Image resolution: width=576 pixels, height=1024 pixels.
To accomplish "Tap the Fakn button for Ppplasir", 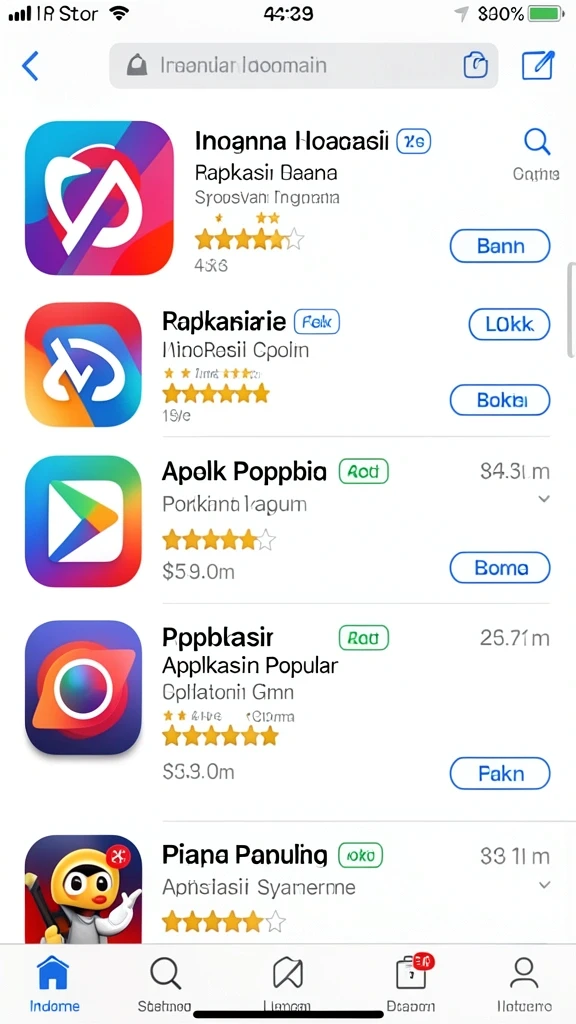I will (500, 774).
